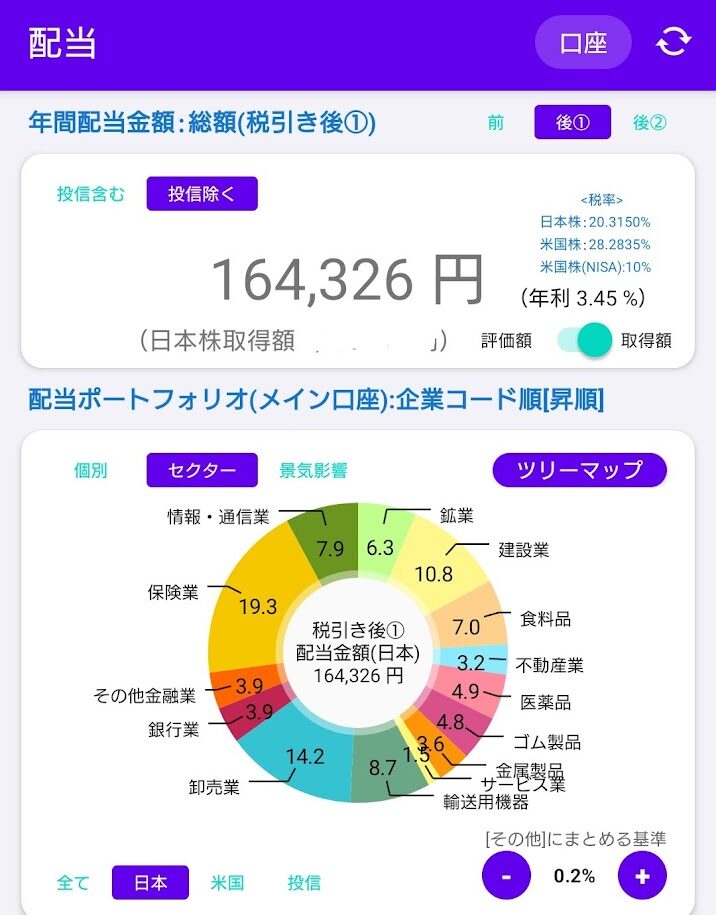Screen dimensions: 716x915
Task: Select the セクター sector view
Action: click(x=202, y=470)
